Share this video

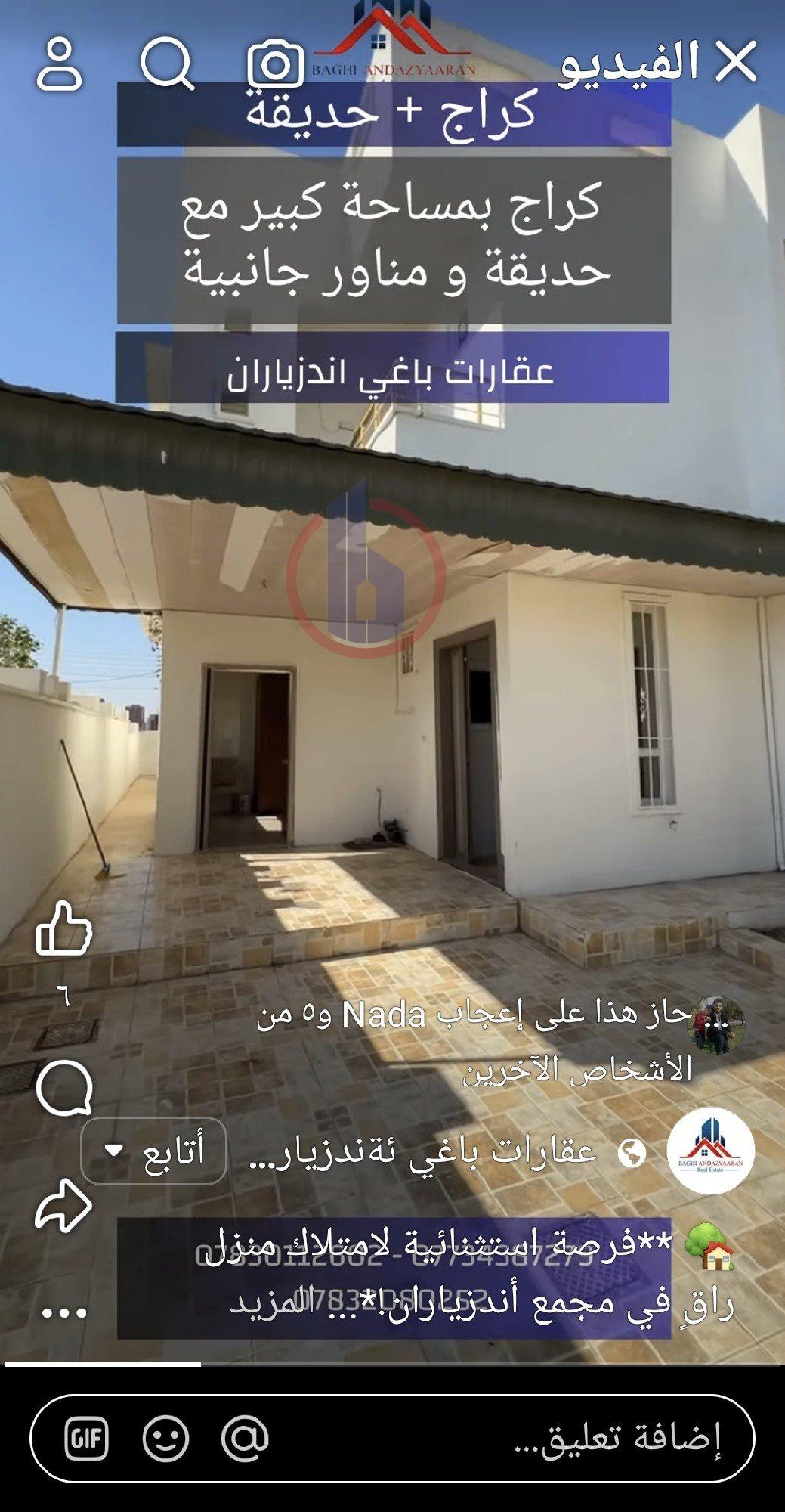tap(64, 1204)
